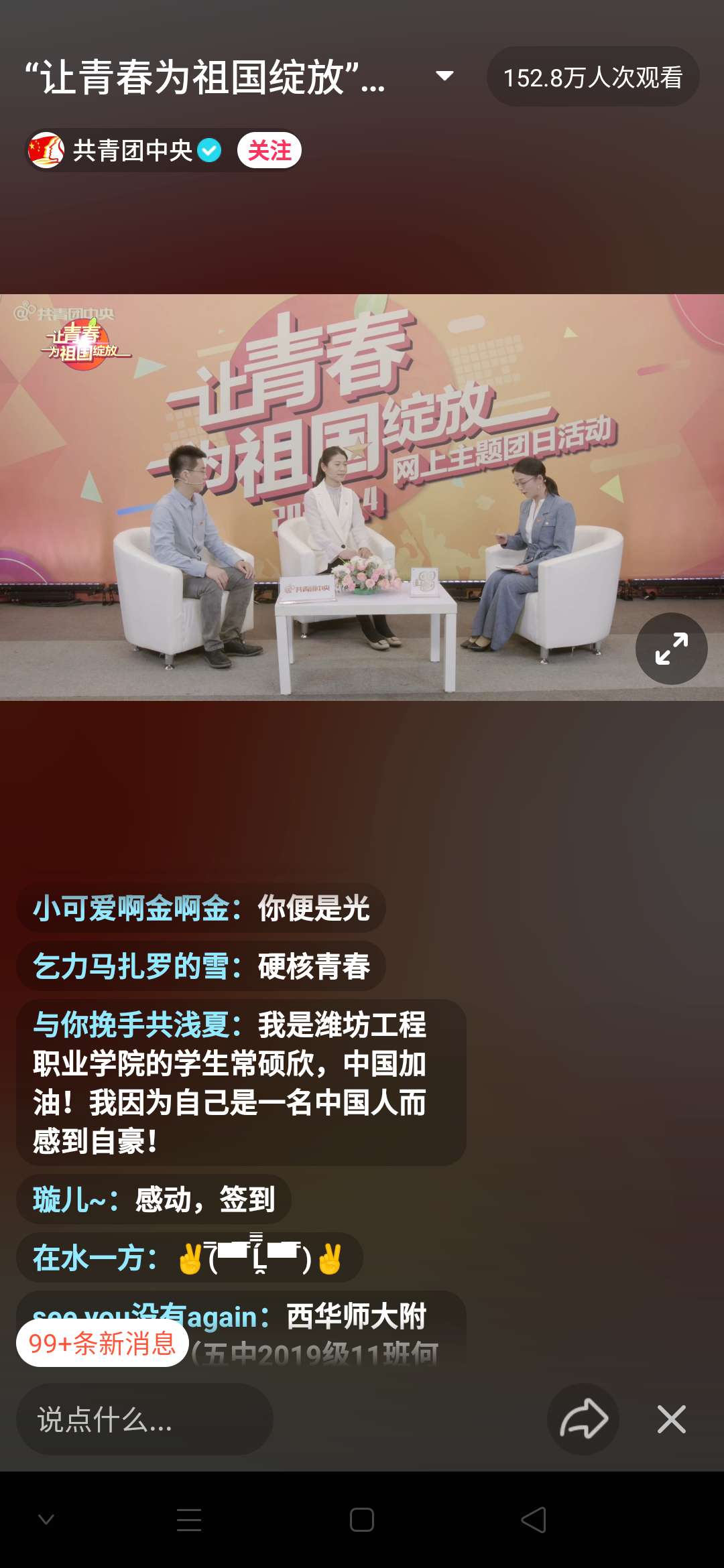The height and width of the screenshot is (1568, 724).
Task: Enter fullscreen video mode
Action: (671, 649)
